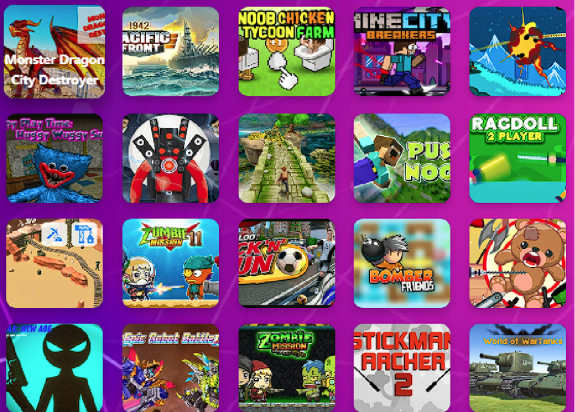Open the black stickman New Age game
Image resolution: width=575 pixels, height=412 pixels.
(x=54, y=368)
